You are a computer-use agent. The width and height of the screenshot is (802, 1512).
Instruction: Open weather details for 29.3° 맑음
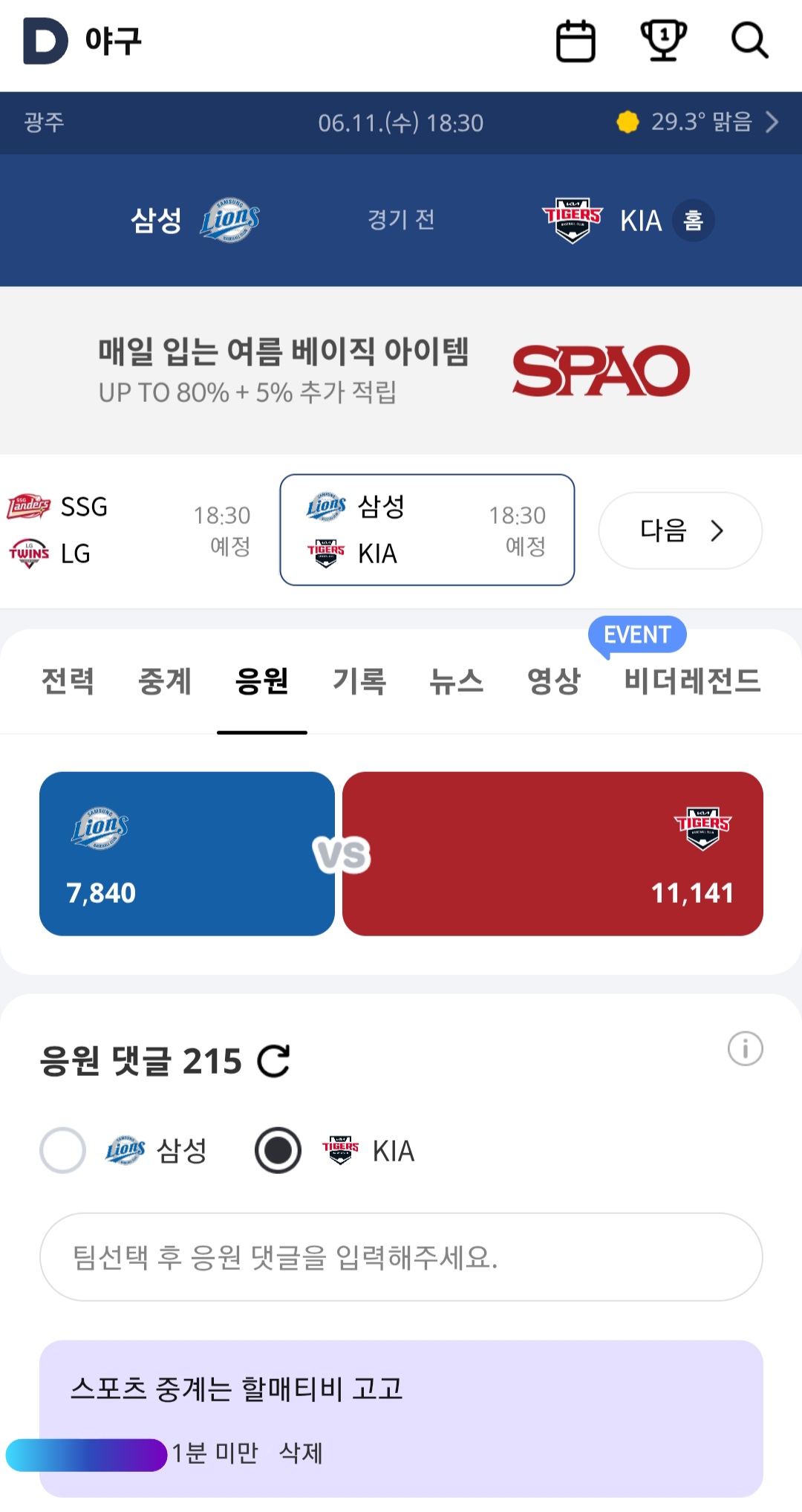697,122
